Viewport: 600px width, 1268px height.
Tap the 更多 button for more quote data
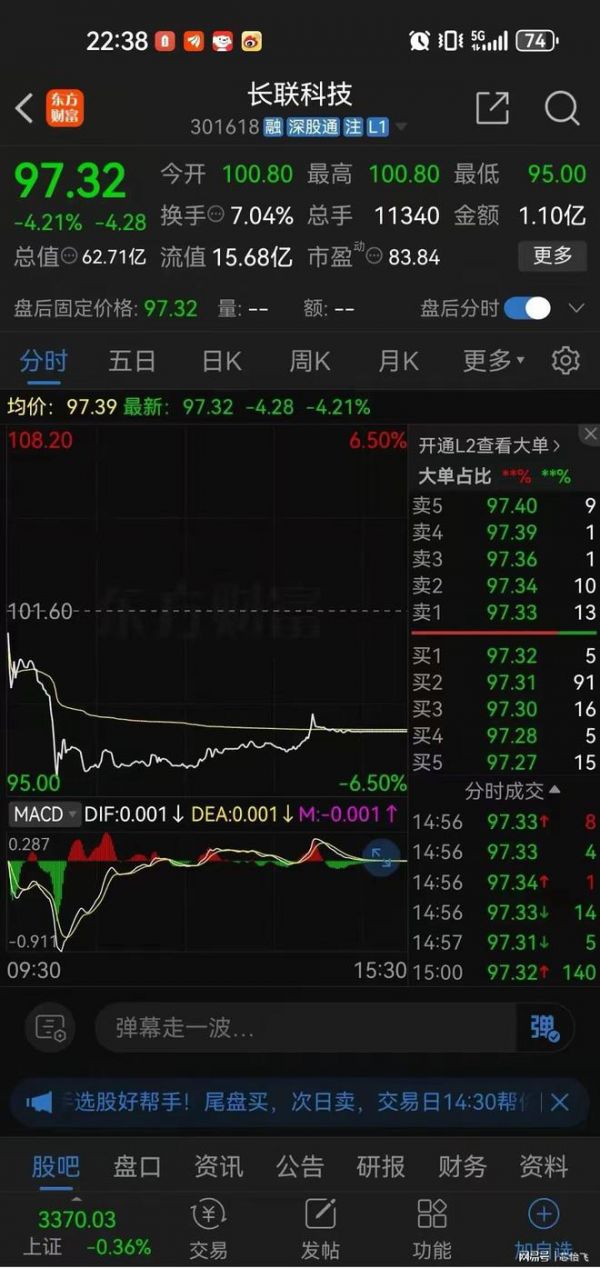coord(552,256)
